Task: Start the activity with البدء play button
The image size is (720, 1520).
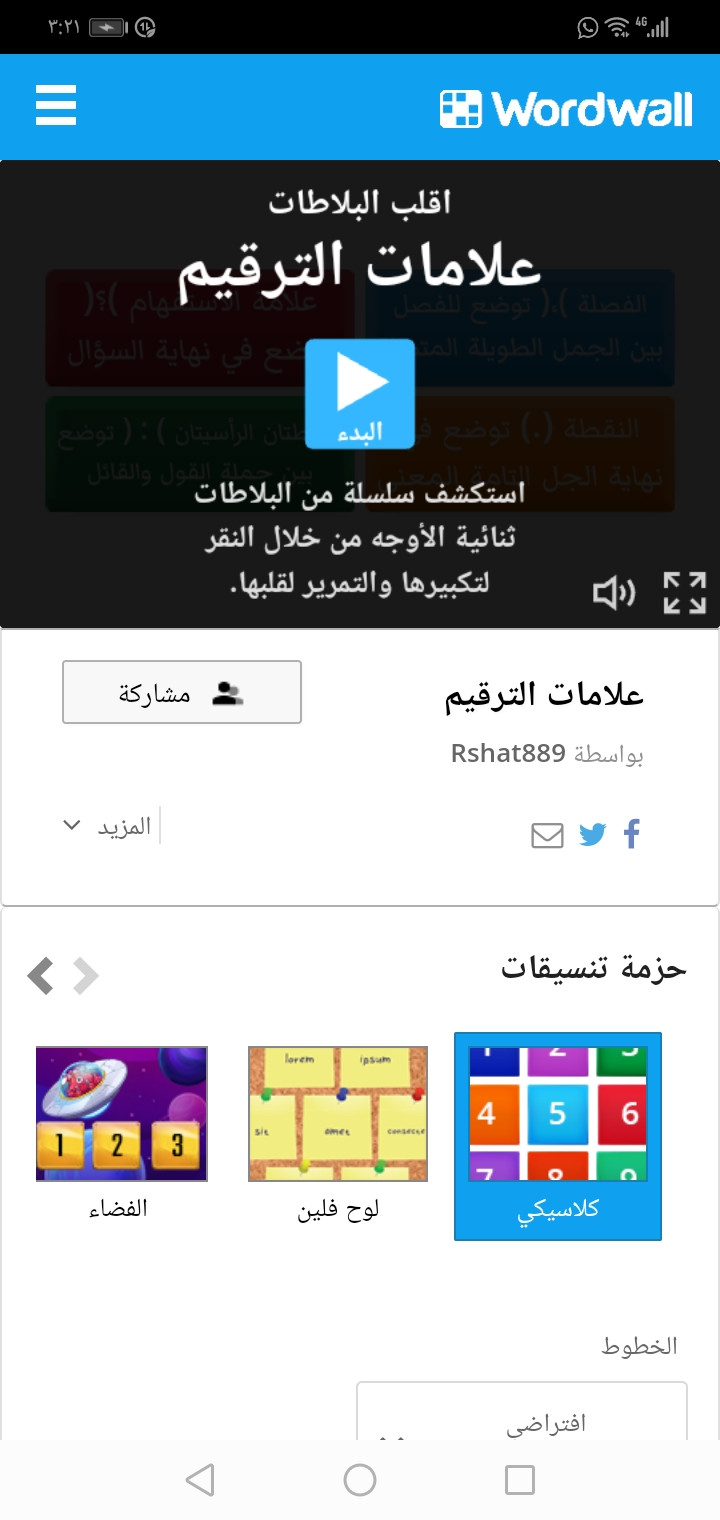Action: coord(360,393)
